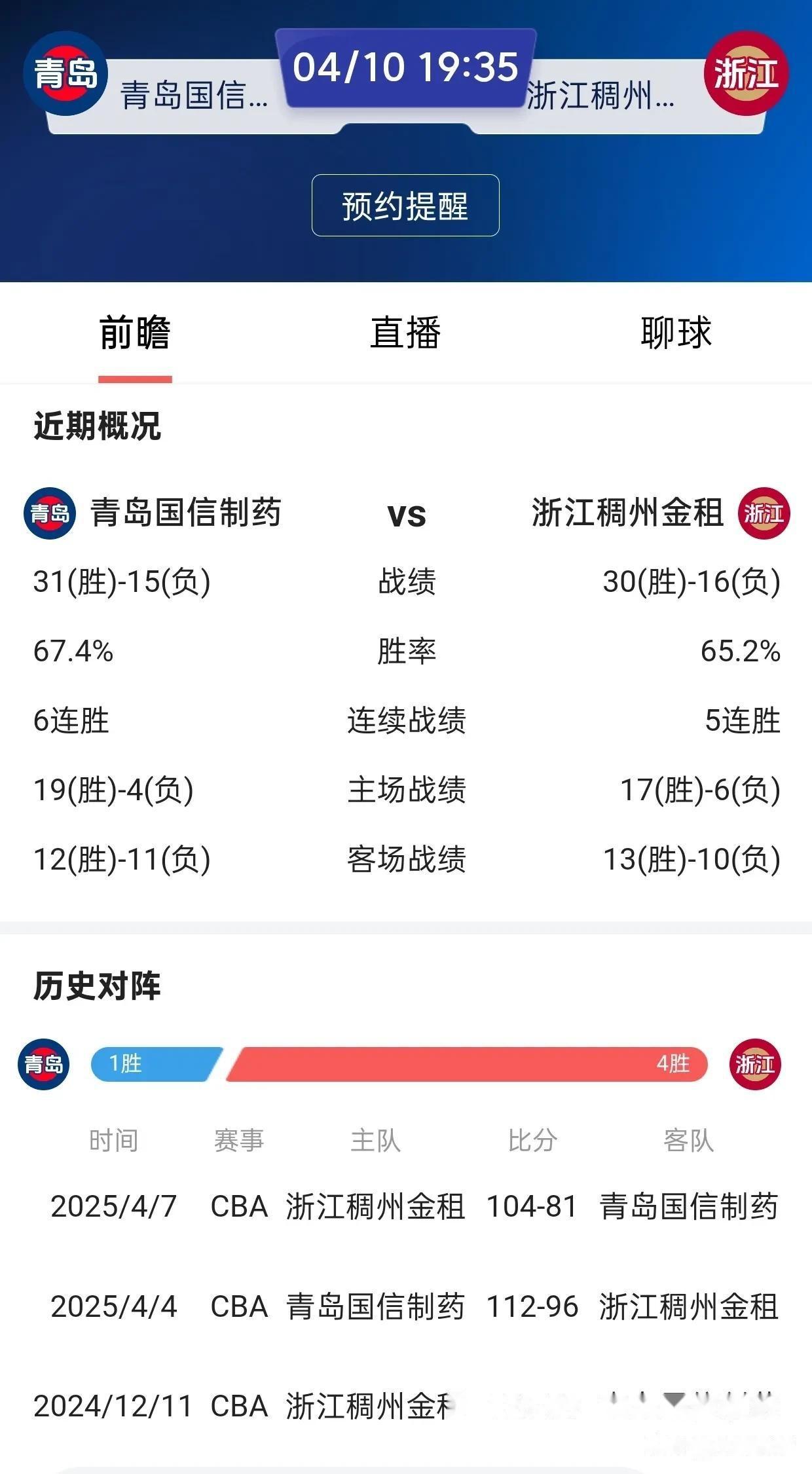Open the 浙江 team logo in the top banner

point(746,77)
